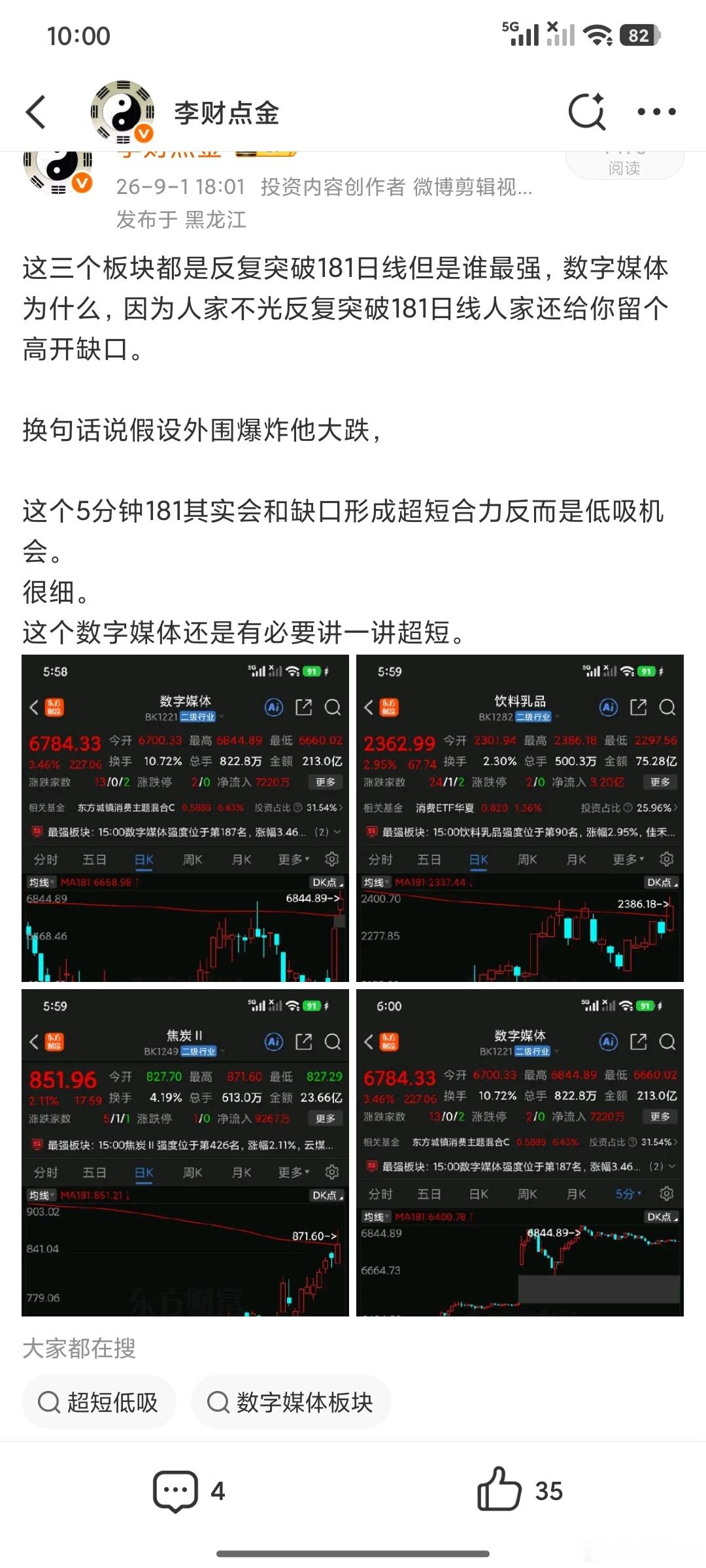Open 李财点金's profile avatar in the header
Viewport: 706px width, 1568px height.
tap(122, 112)
